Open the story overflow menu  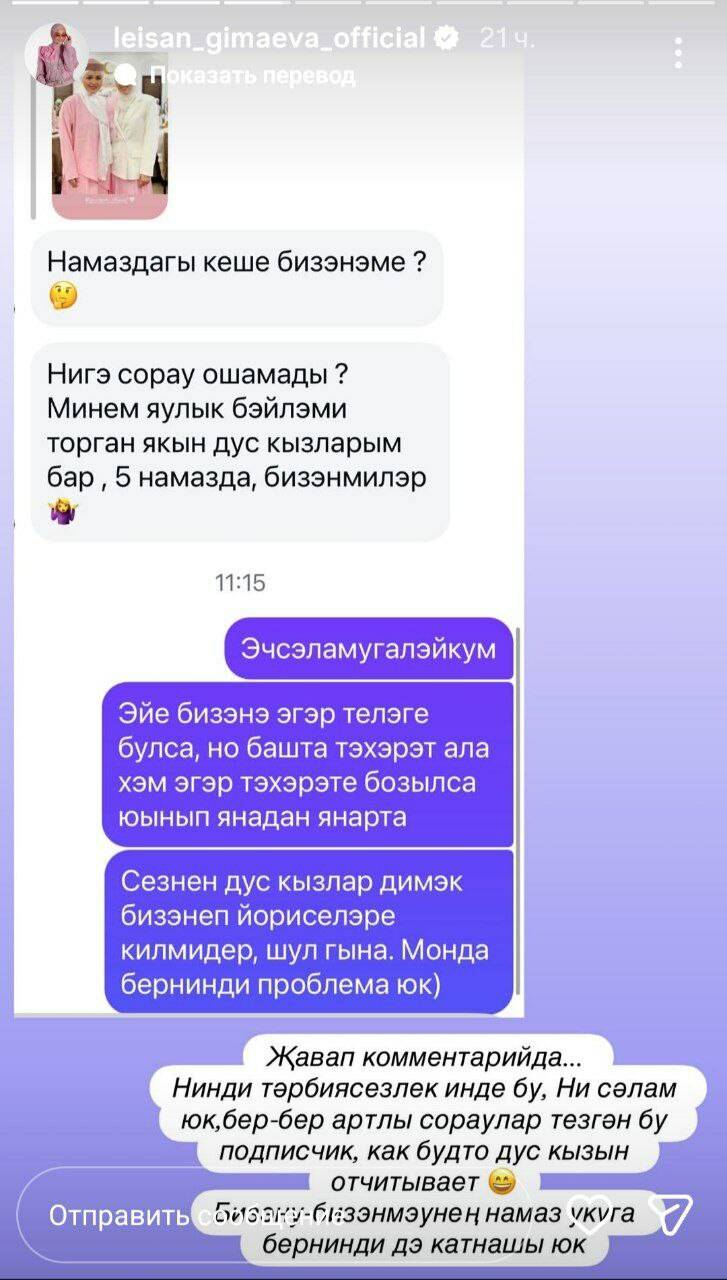click(679, 53)
